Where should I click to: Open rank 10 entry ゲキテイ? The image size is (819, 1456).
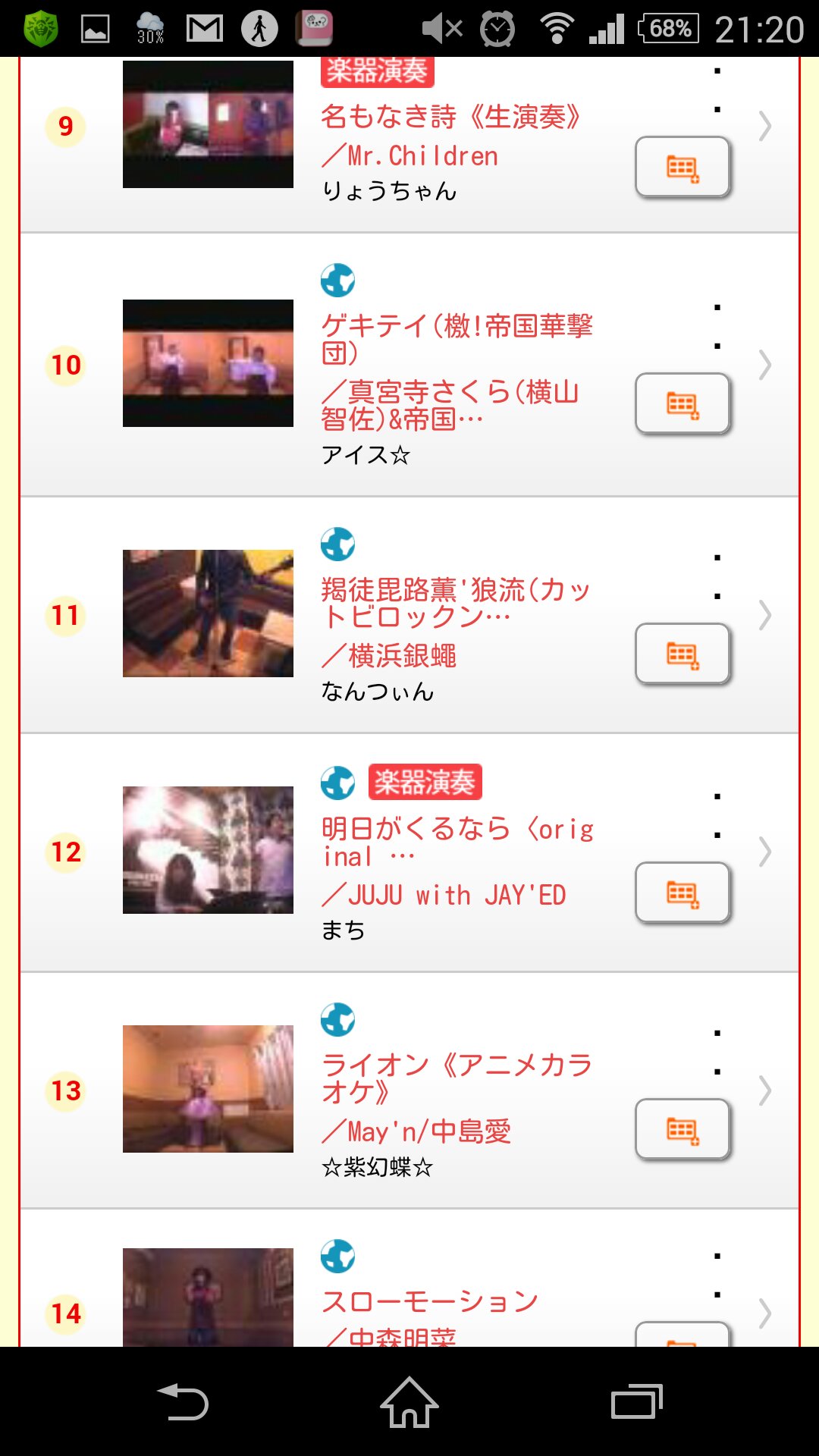tap(409, 365)
